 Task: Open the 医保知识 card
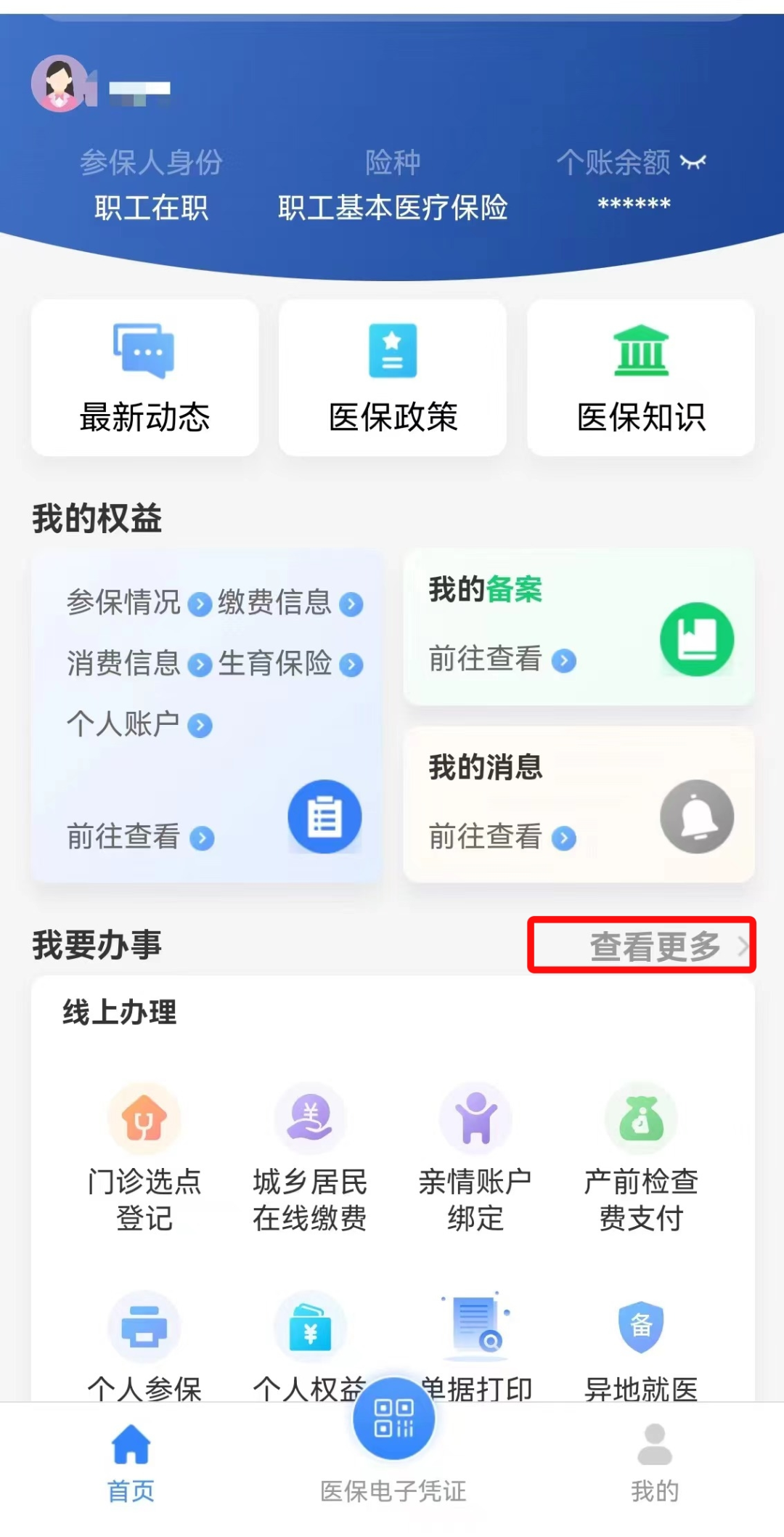pyautogui.click(x=641, y=378)
